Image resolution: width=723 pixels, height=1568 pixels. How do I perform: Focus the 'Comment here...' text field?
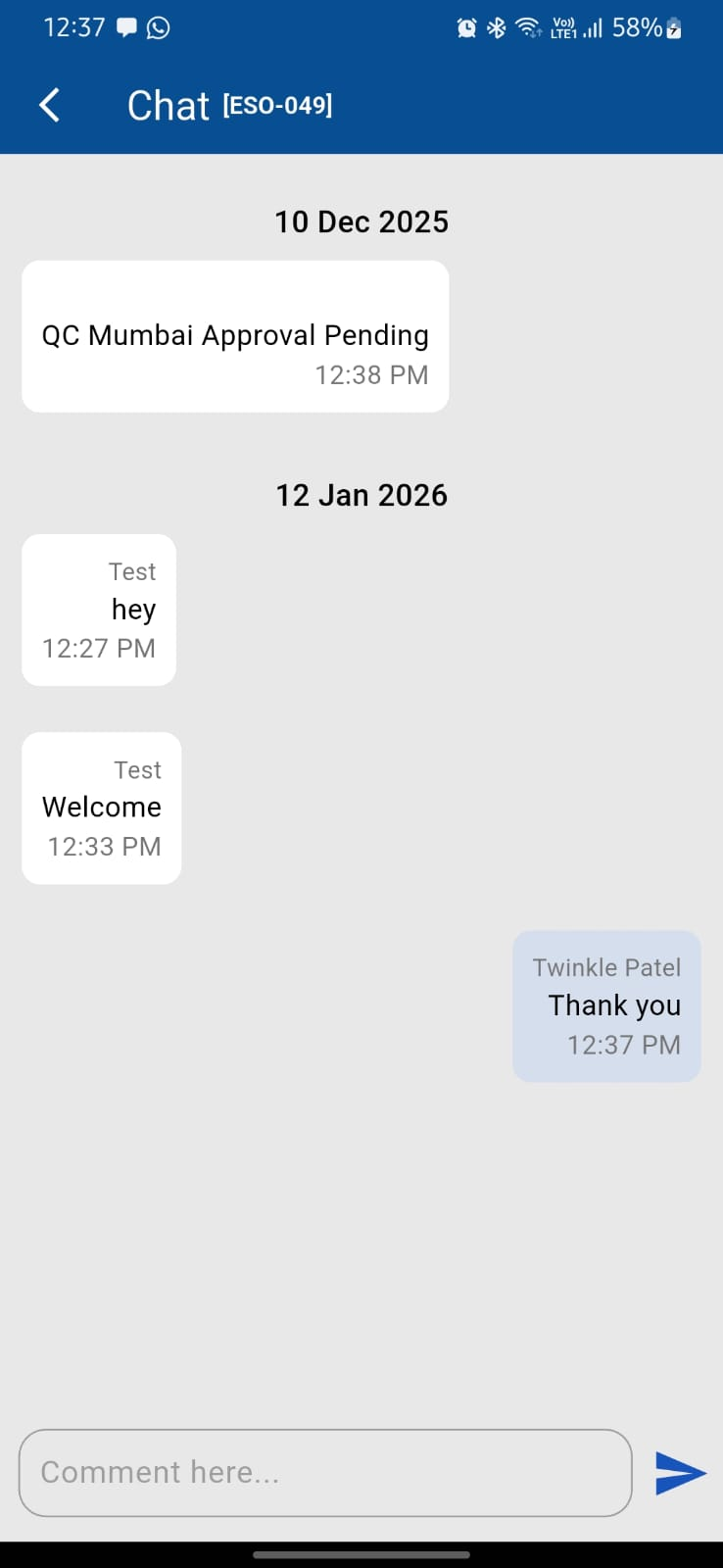point(325,1472)
